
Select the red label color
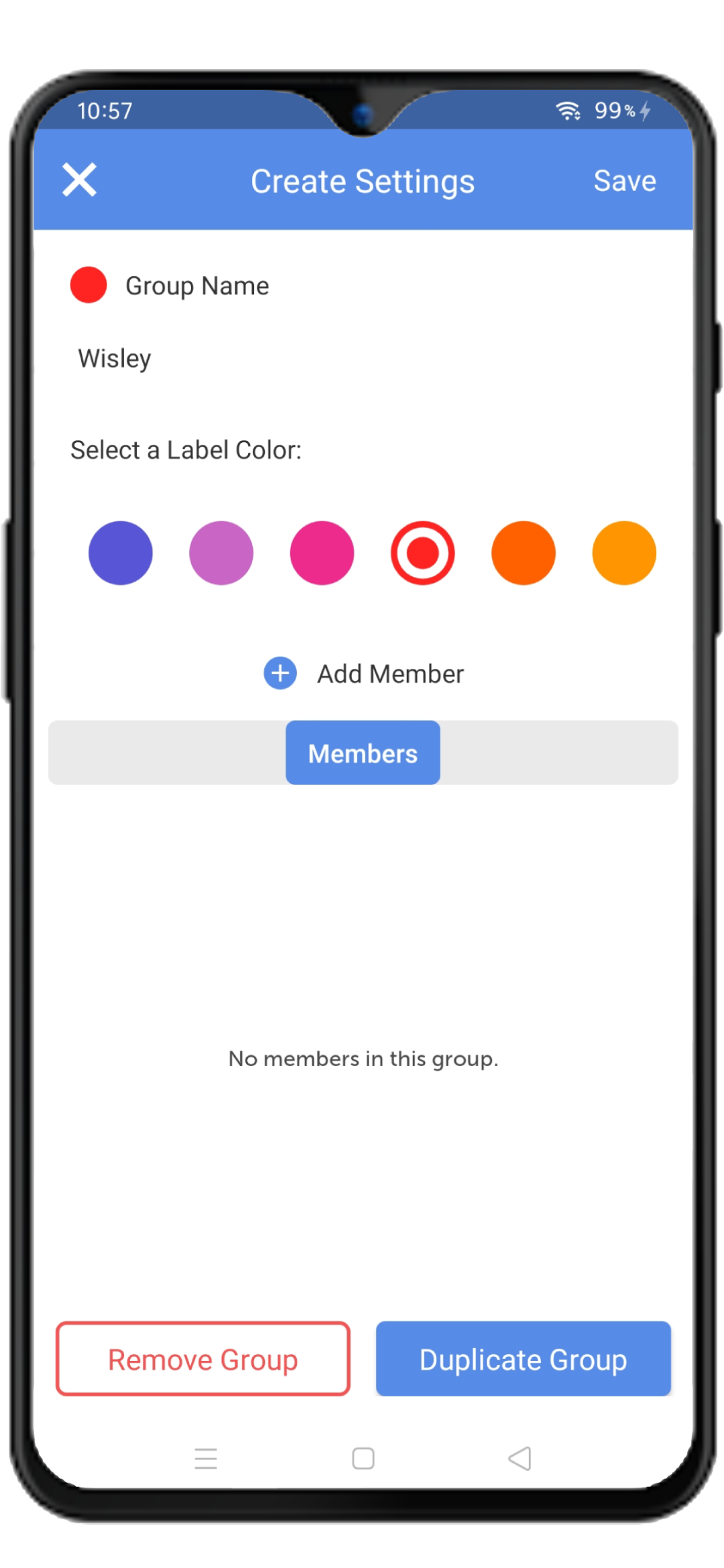pos(423,553)
